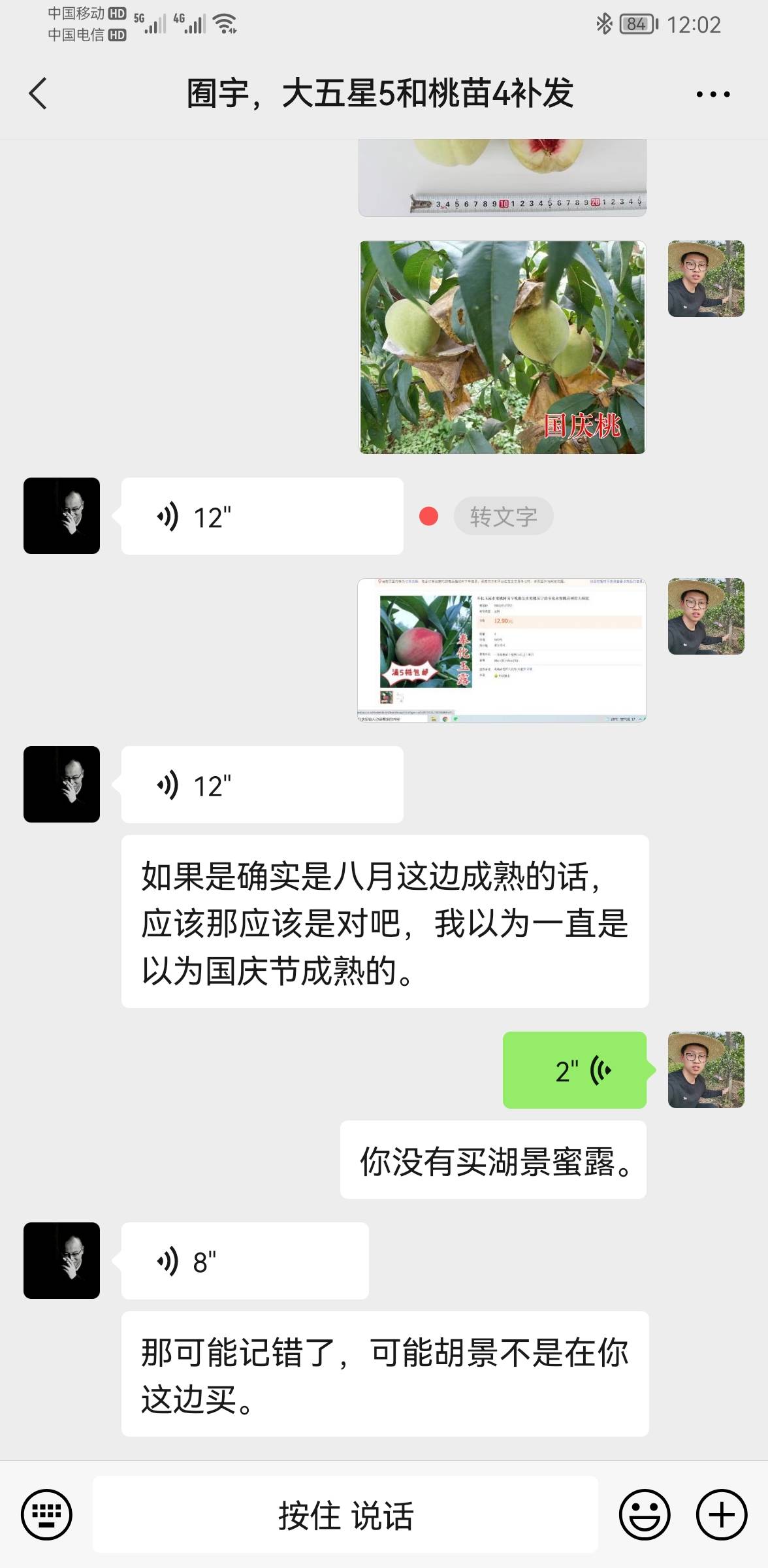Play the second 12-second voice message

262,785
